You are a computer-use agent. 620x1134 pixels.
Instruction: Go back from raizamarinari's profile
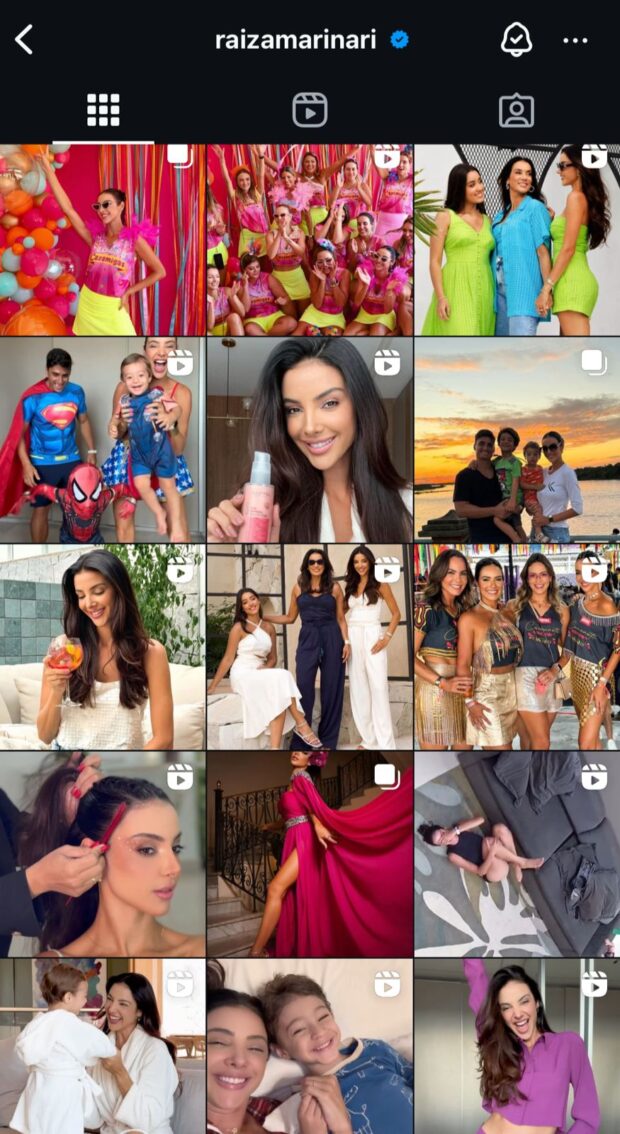pyautogui.click(x=25, y=40)
